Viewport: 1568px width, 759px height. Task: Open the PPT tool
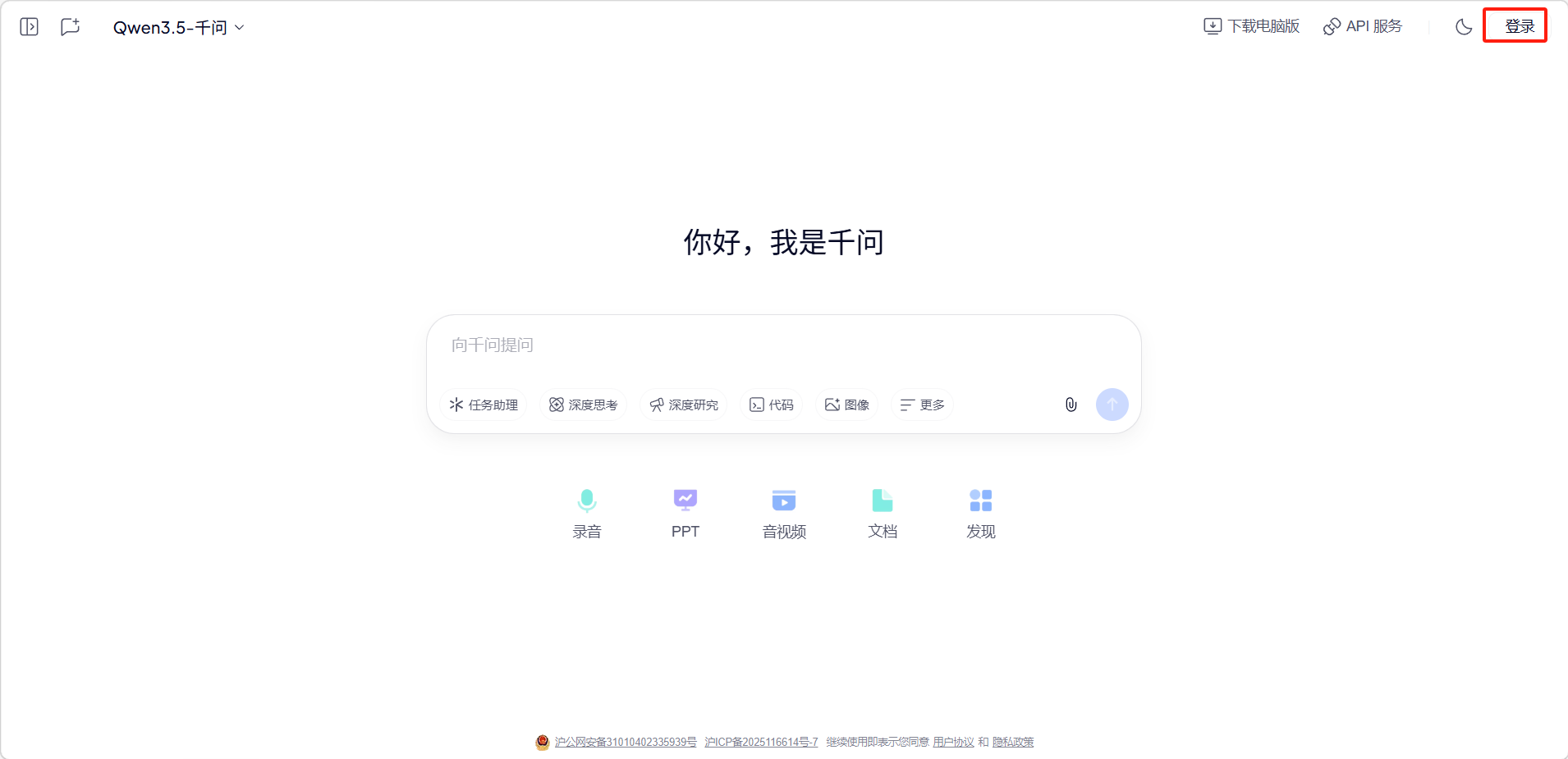click(x=685, y=513)
